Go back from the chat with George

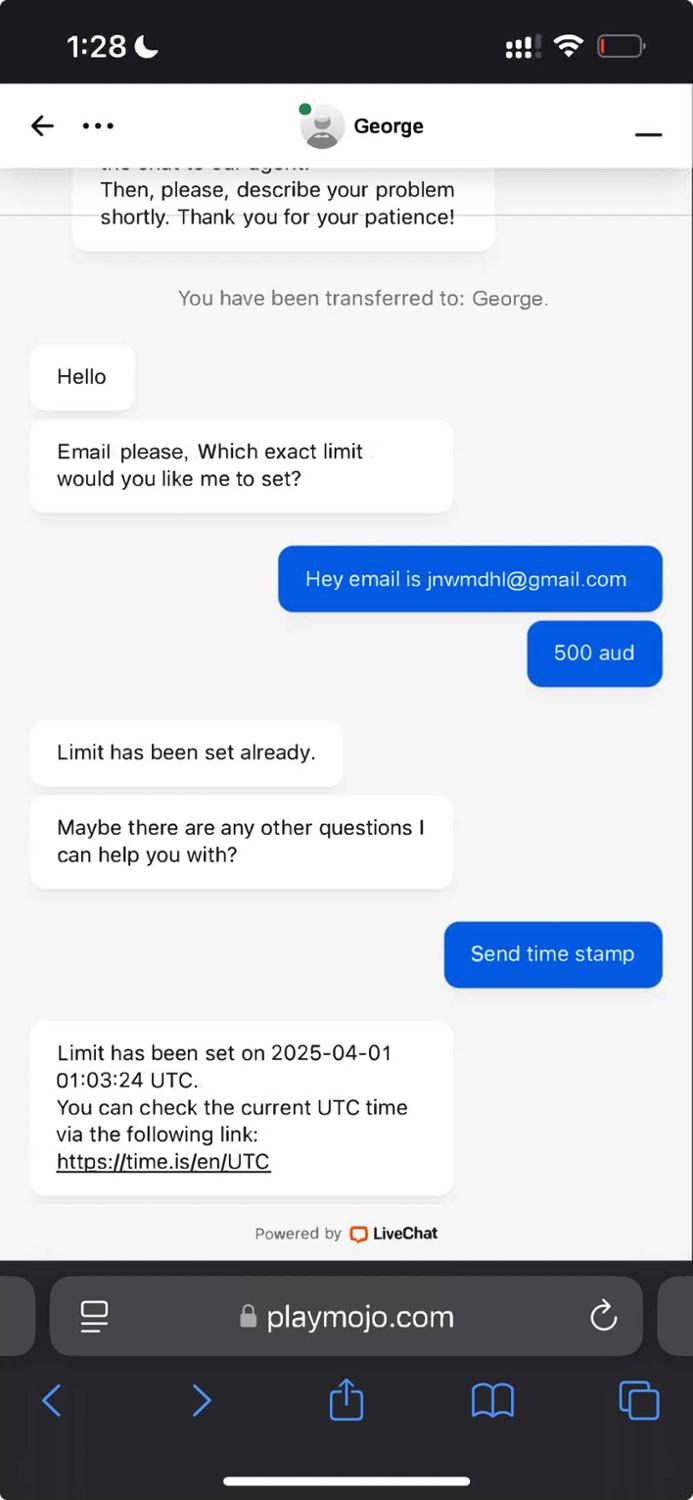click(42, 126)
